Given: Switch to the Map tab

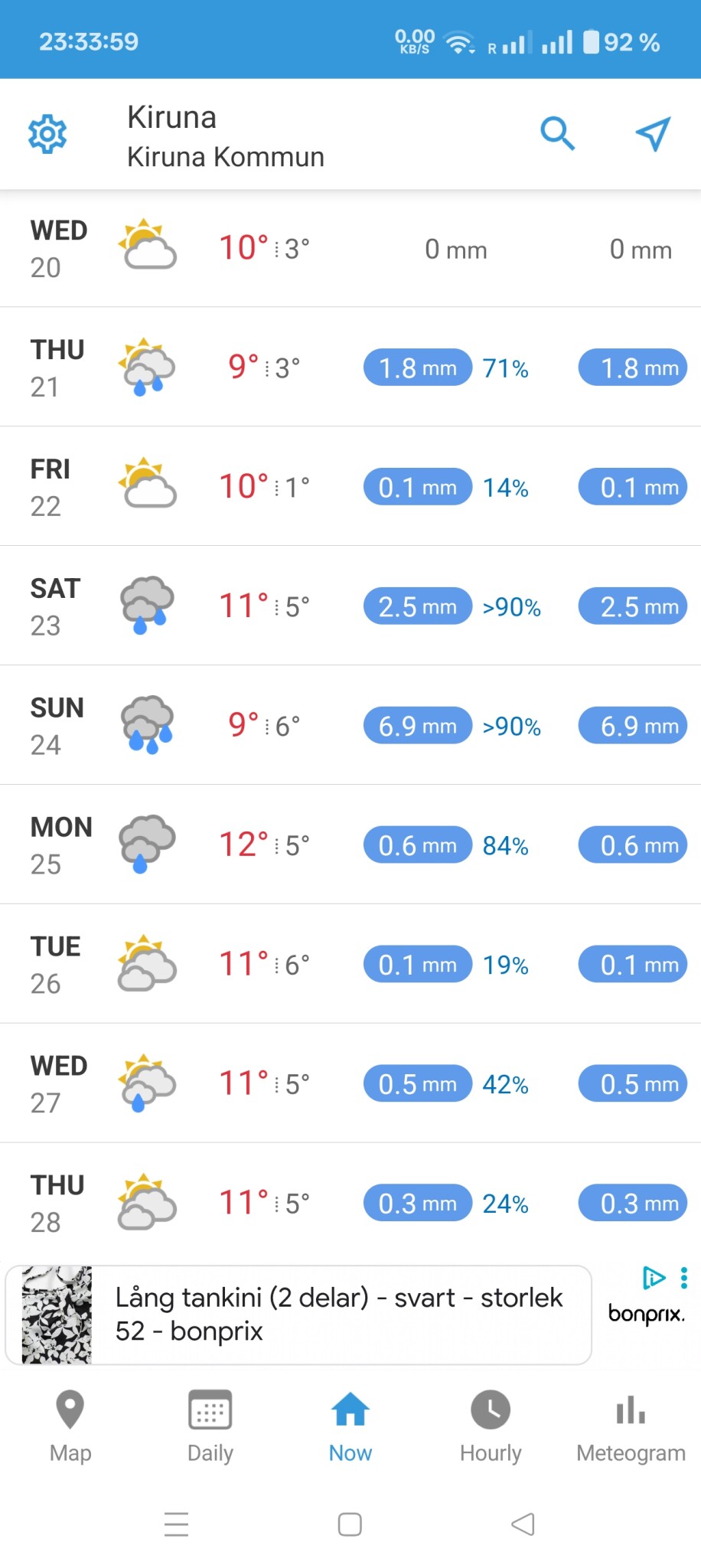Looking at the screenshot, I should (70, 1426).
